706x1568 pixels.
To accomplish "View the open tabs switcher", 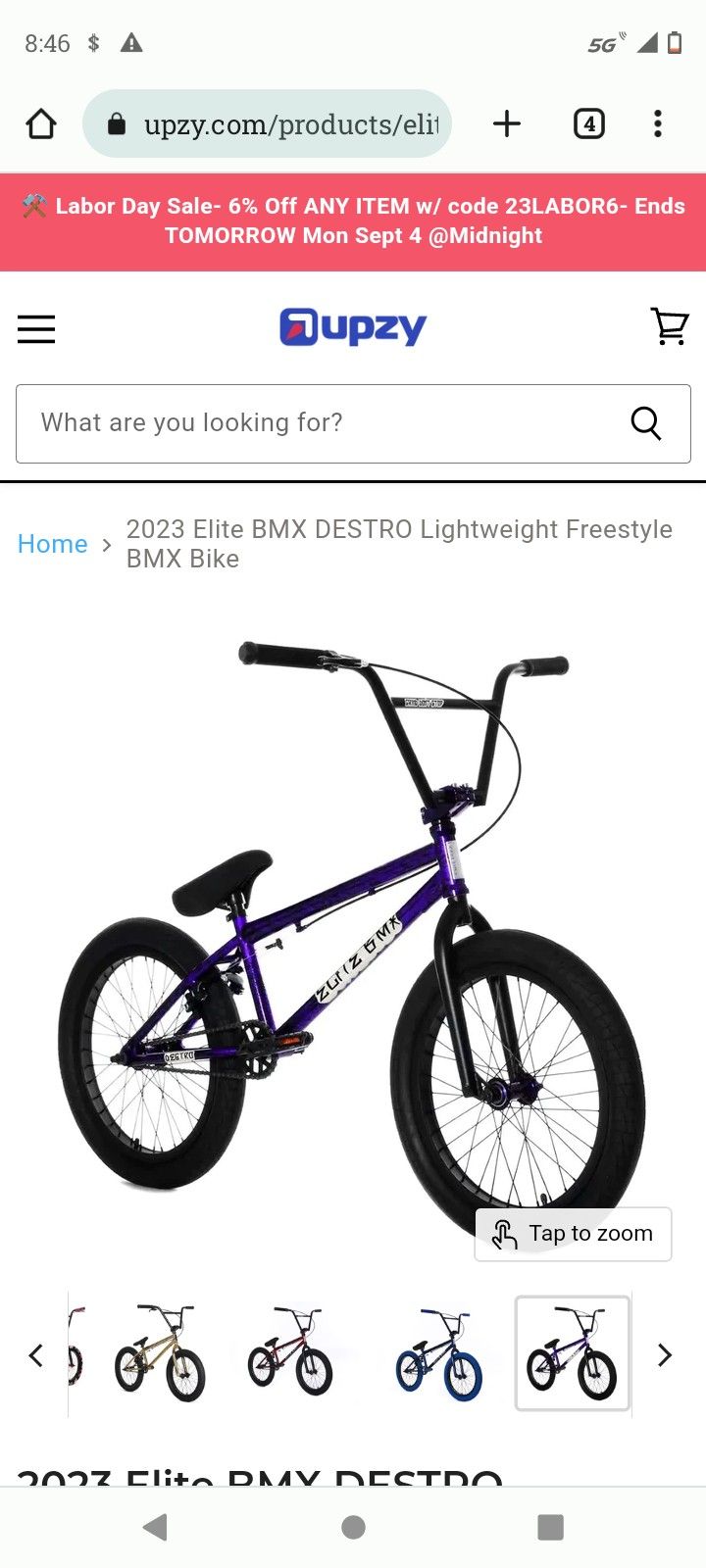I will (588, 124).
